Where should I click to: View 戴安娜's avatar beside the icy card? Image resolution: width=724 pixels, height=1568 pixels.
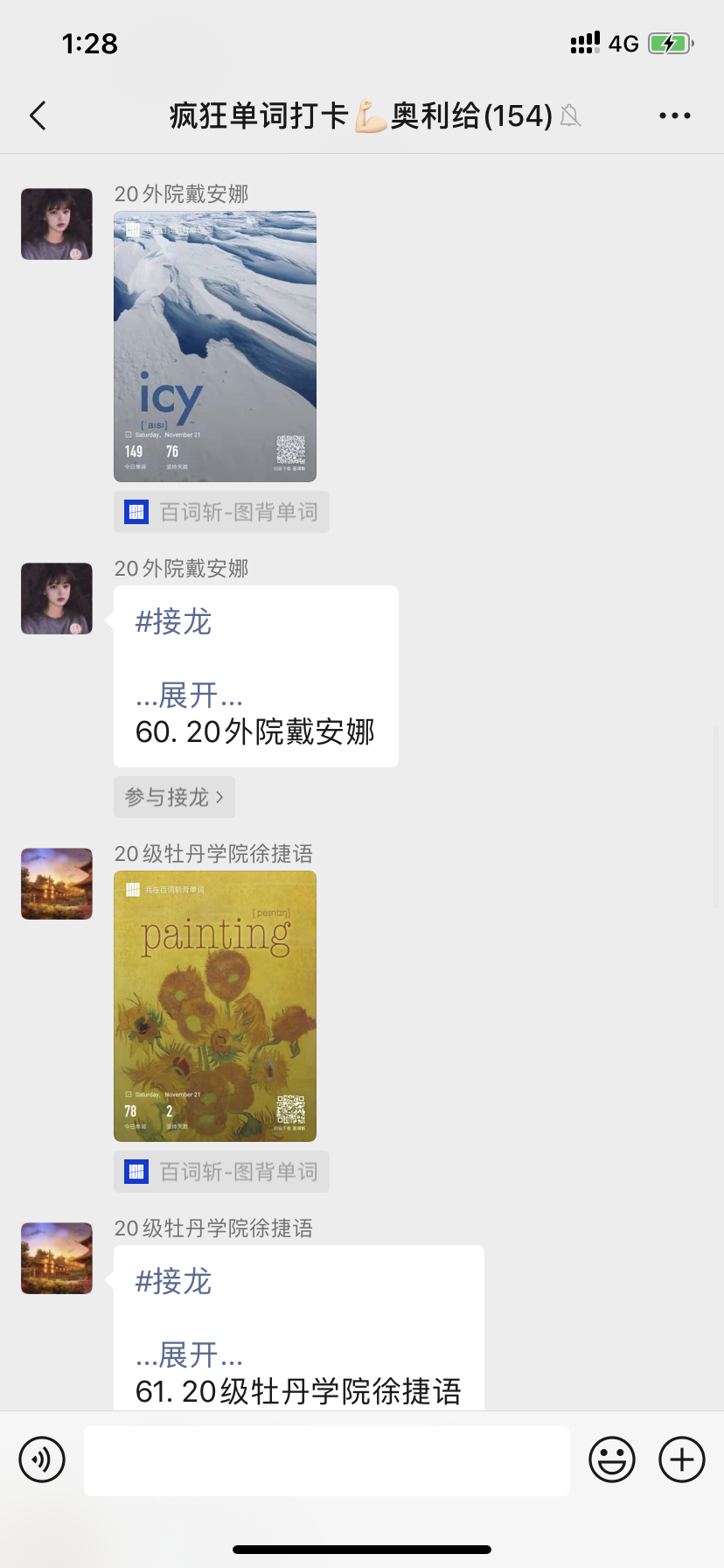click(x=57, y=224)
